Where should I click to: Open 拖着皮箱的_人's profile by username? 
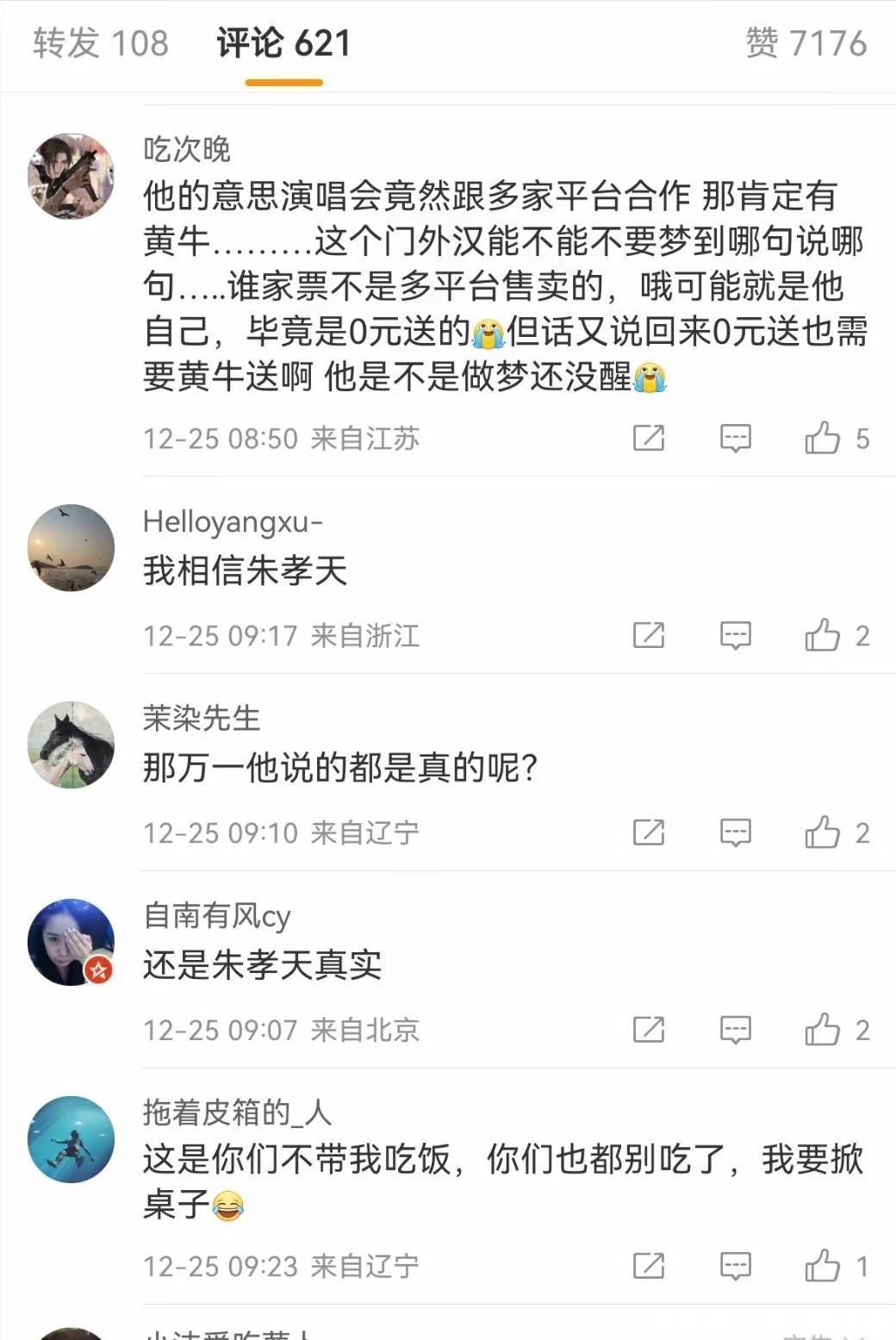coord(237,1113)
